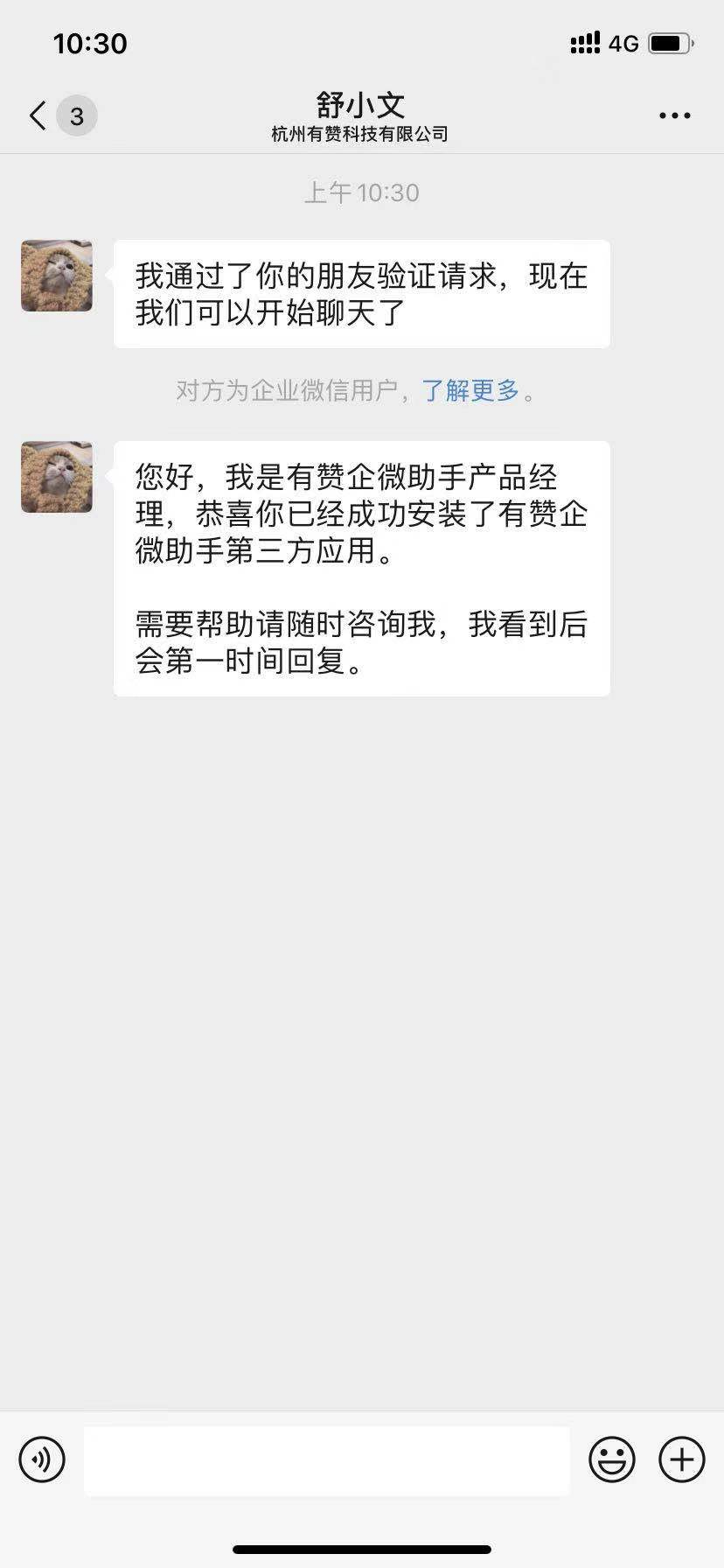
Task: Tap the plus icon to attach content
Action: [x=679, y=1459]
